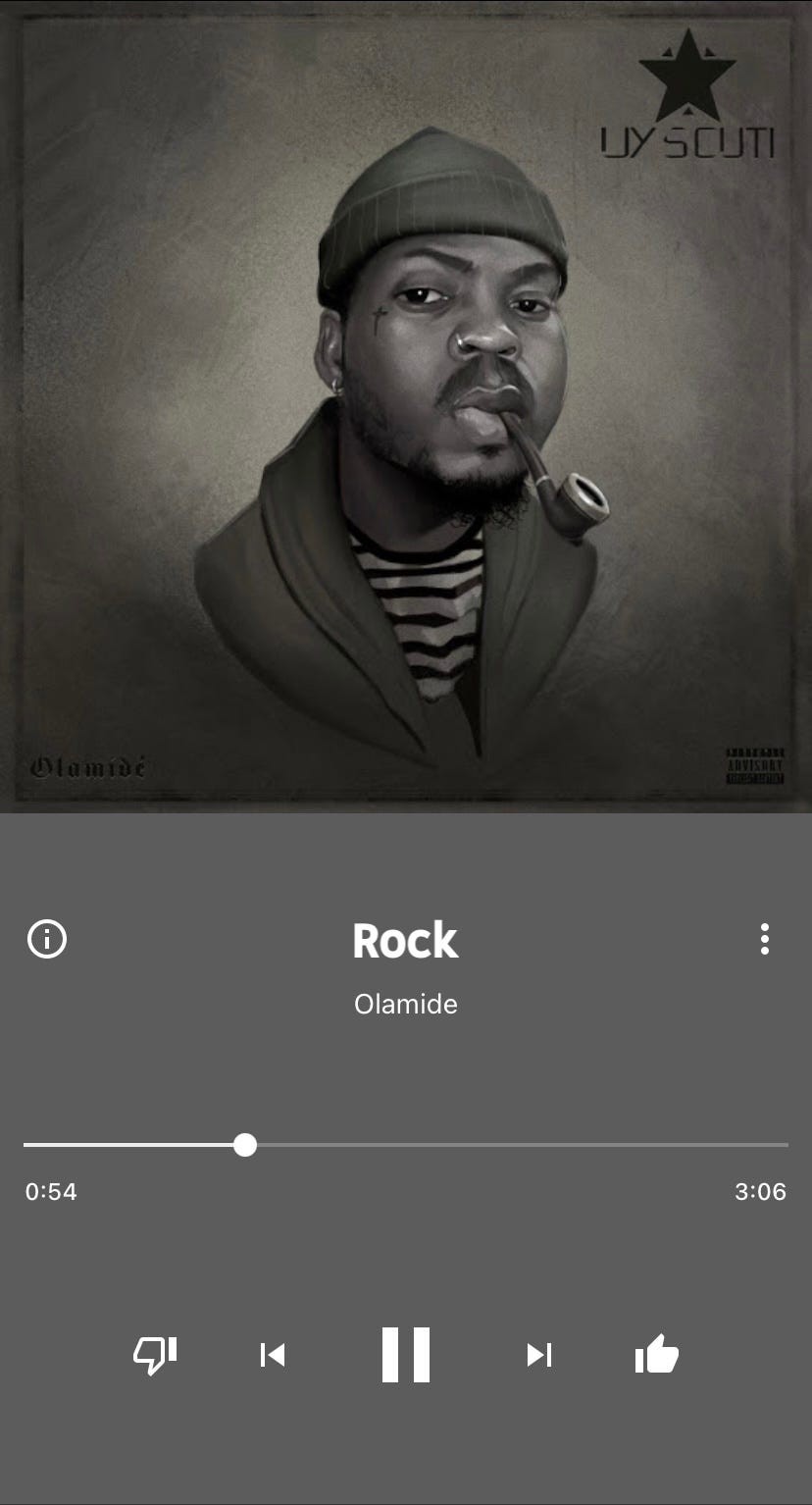Give Rock a thumbs down

click(x=155, y=1355)
